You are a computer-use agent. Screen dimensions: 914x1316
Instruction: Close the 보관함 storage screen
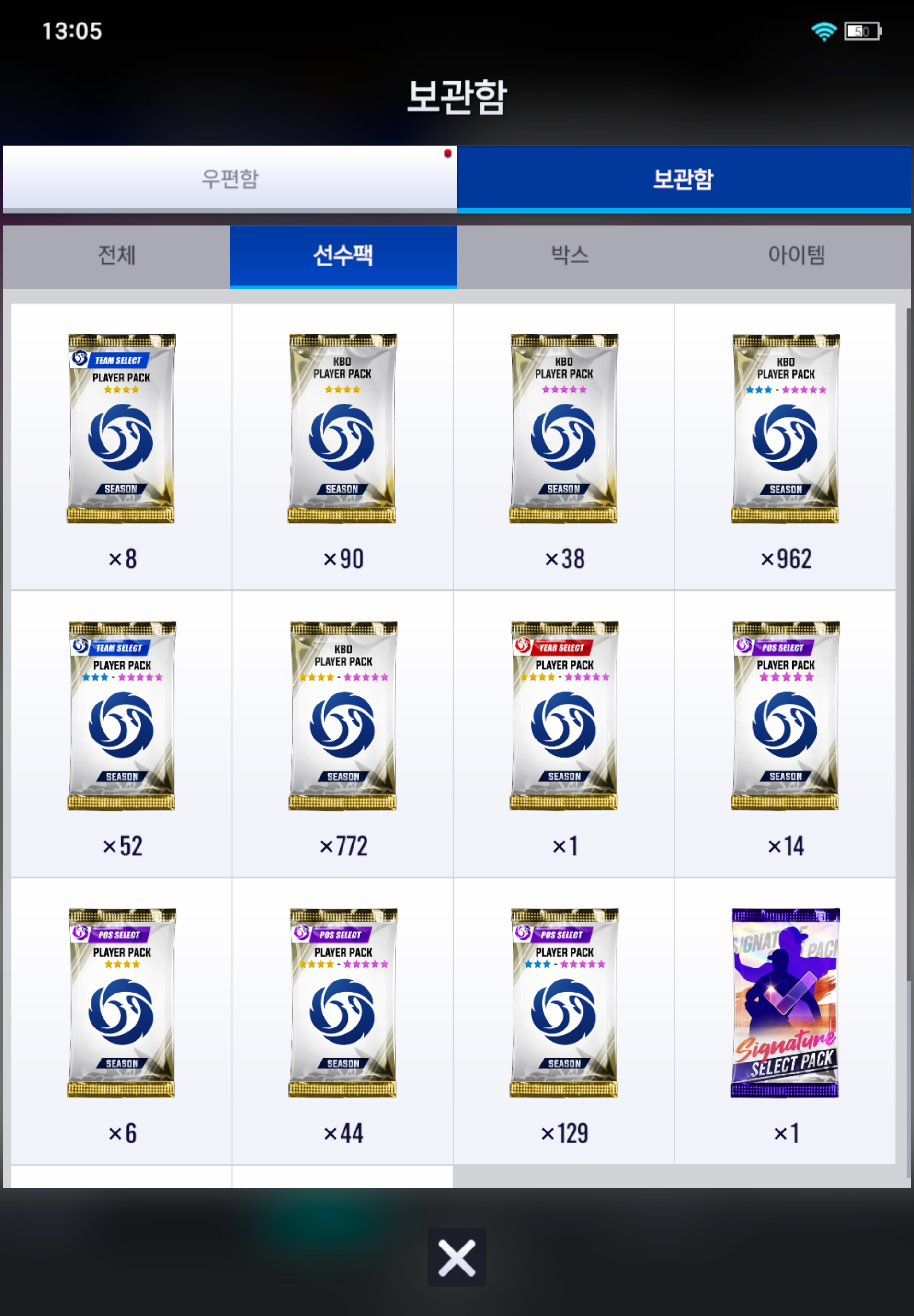[x=457, y=1258]
